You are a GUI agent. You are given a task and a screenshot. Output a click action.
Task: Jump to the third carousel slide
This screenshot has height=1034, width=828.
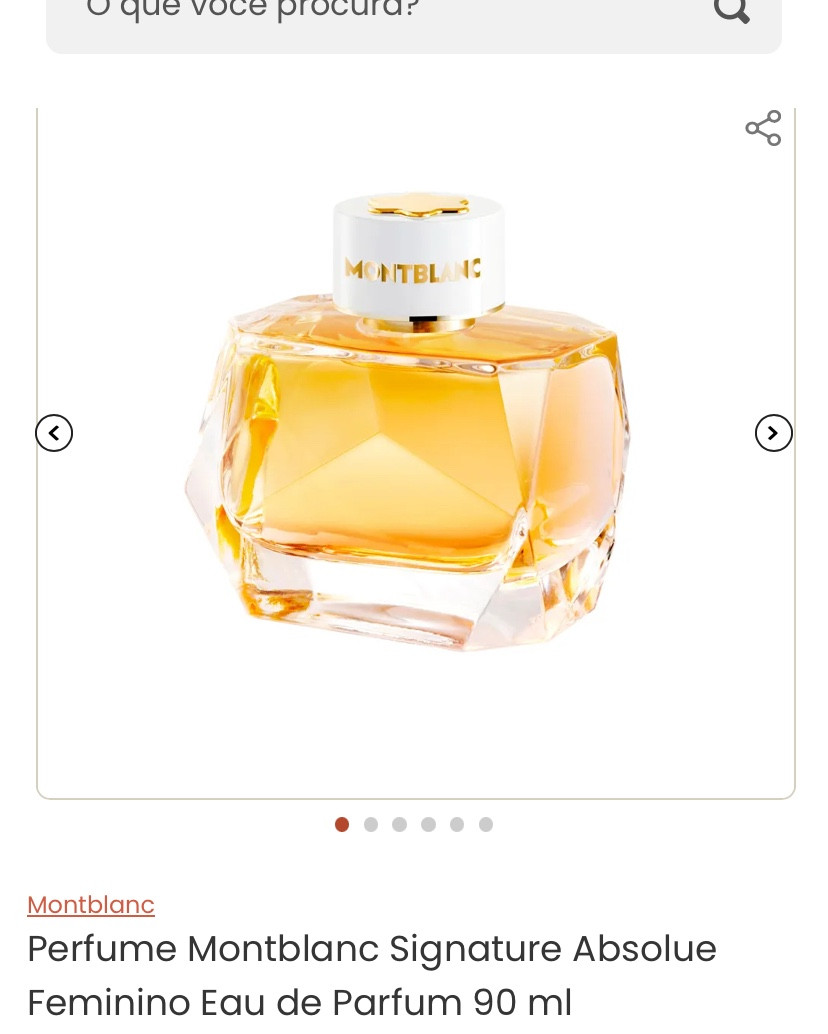pos(399,824)
